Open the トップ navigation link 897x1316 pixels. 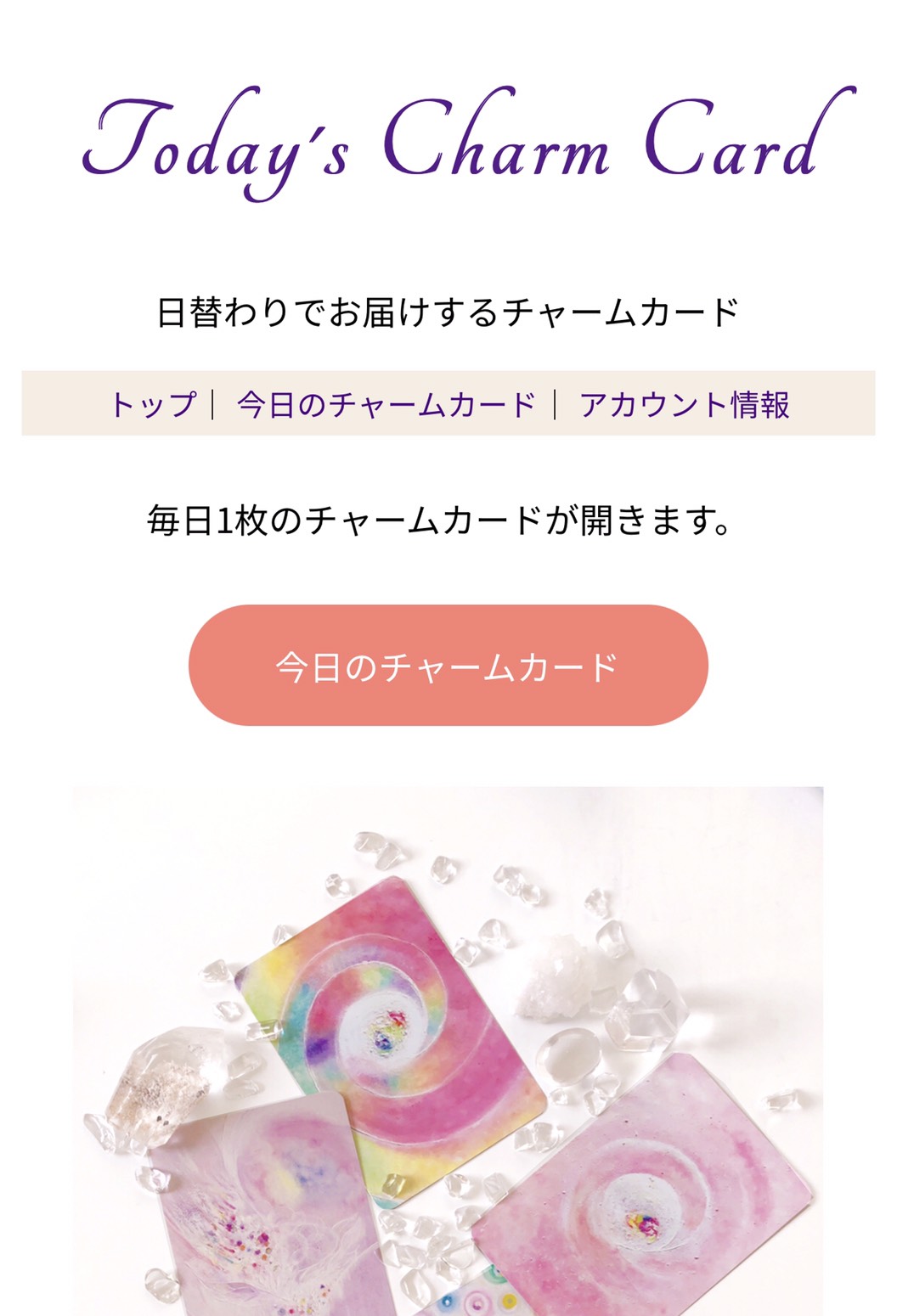(x=153, y=404)
